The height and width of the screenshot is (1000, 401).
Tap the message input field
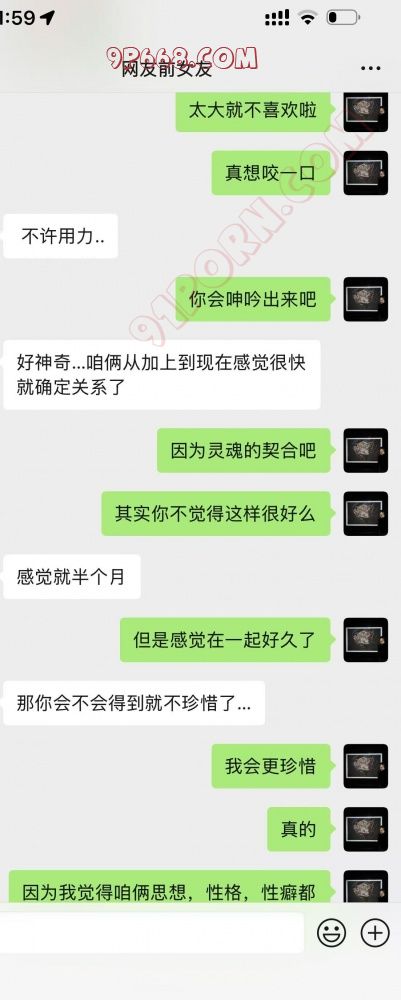click(x=151, y=933)
